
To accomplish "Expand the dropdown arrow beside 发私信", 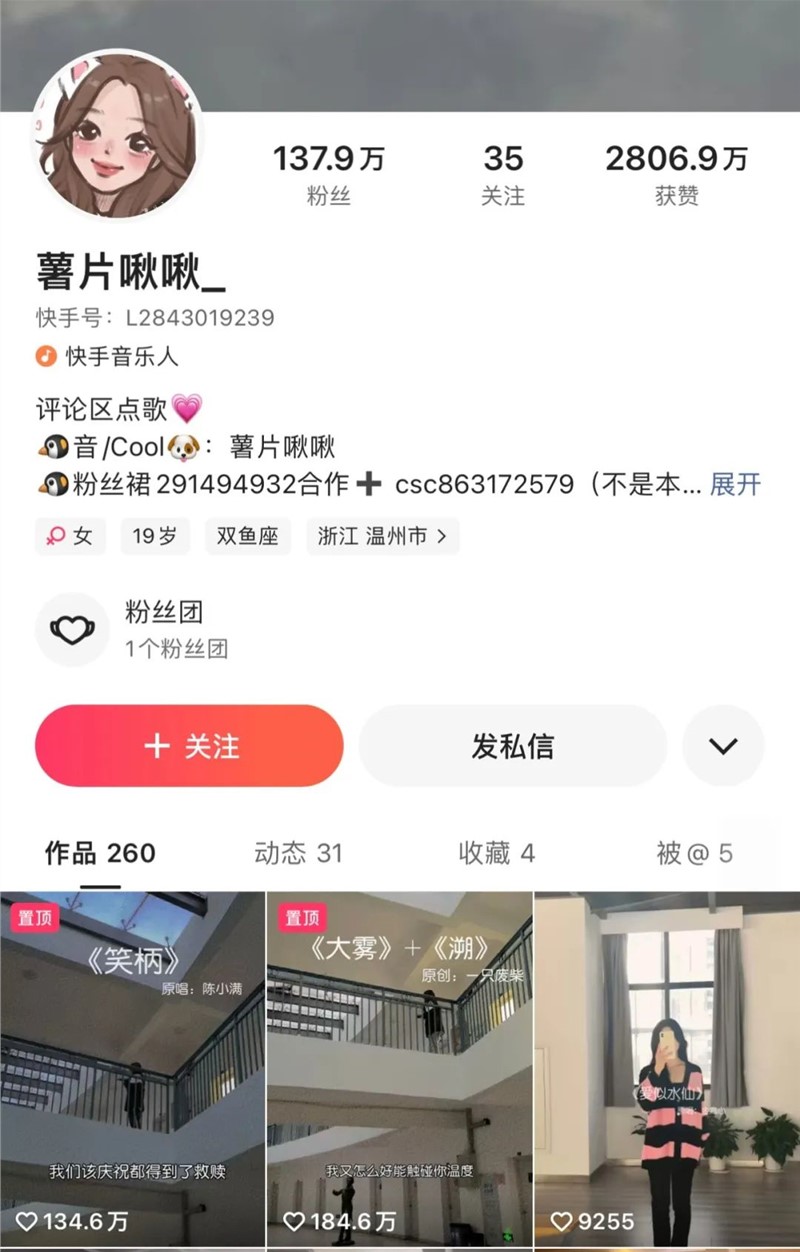I will coord(723,746).
